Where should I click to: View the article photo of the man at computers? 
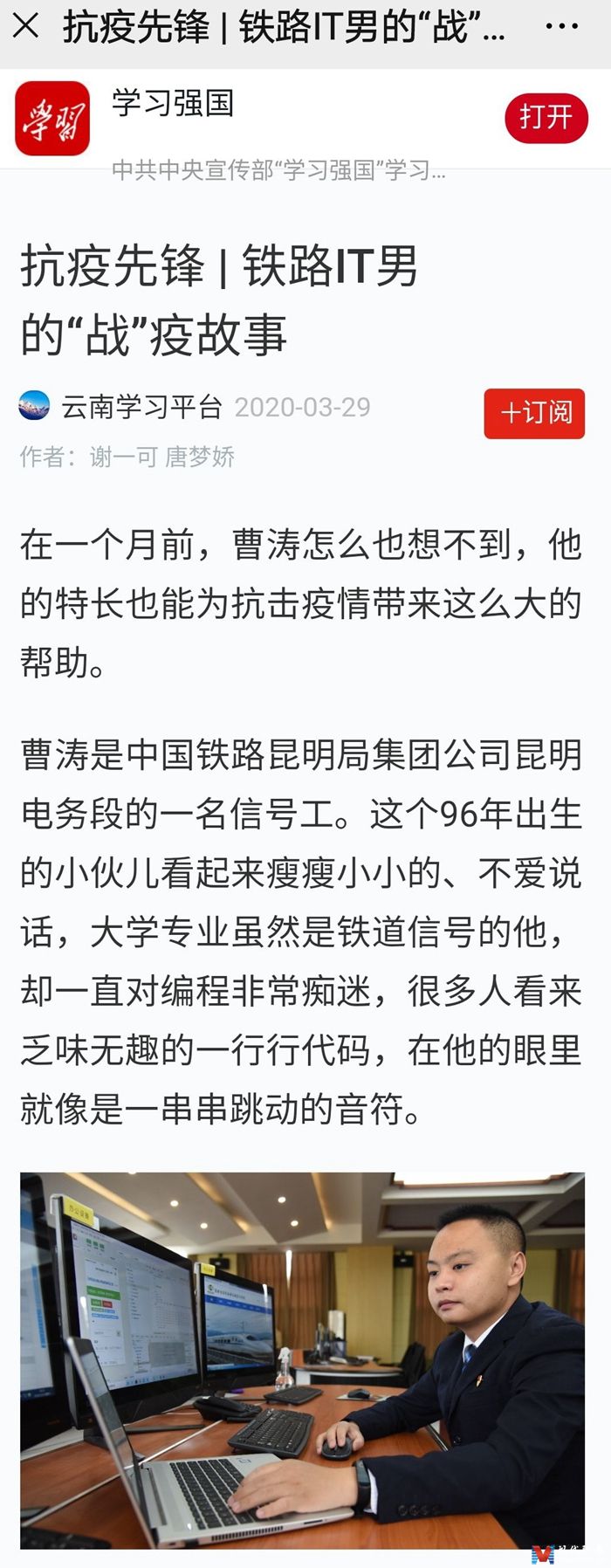point(302,1361)
